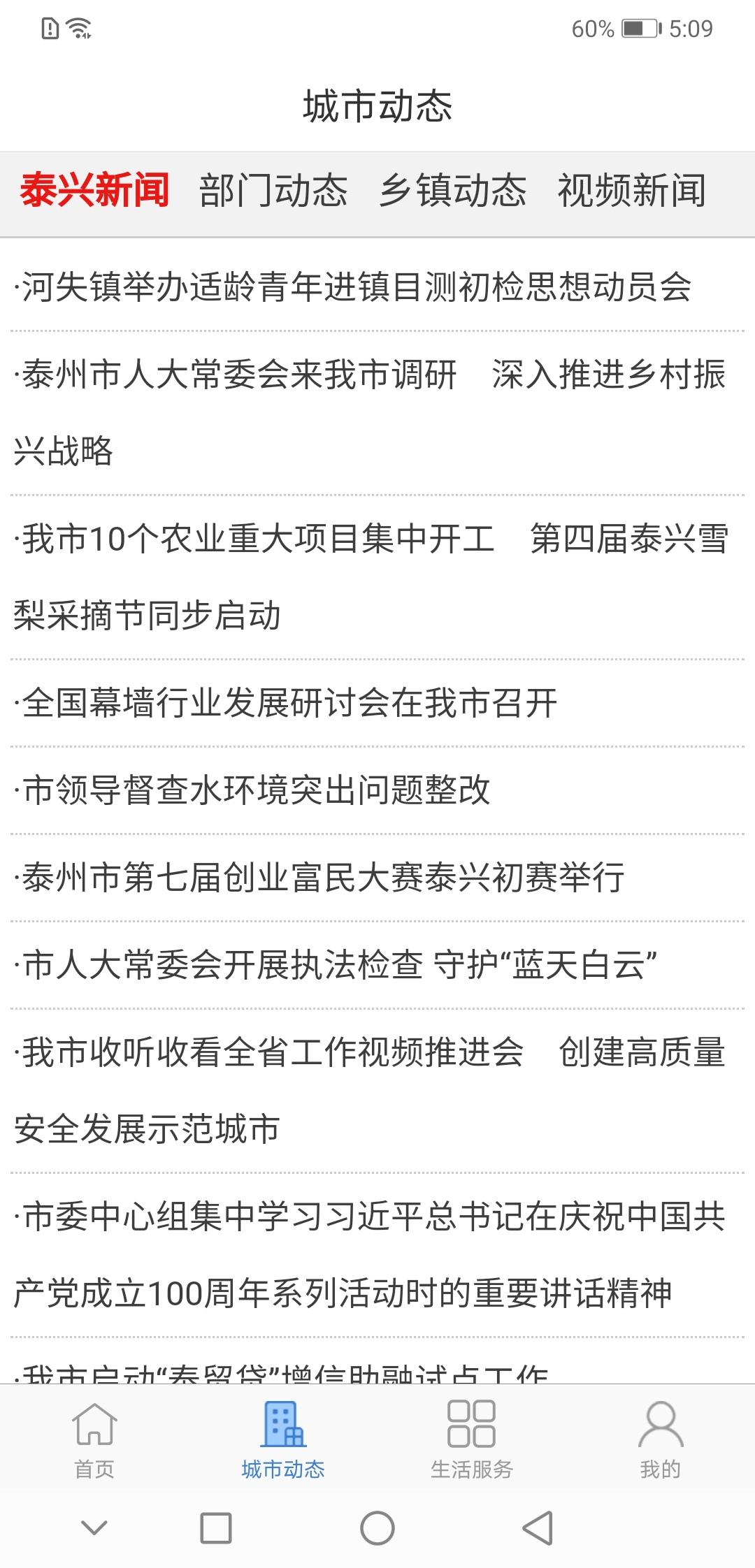Select the 泰兴新闻 tab

point(94,191)
